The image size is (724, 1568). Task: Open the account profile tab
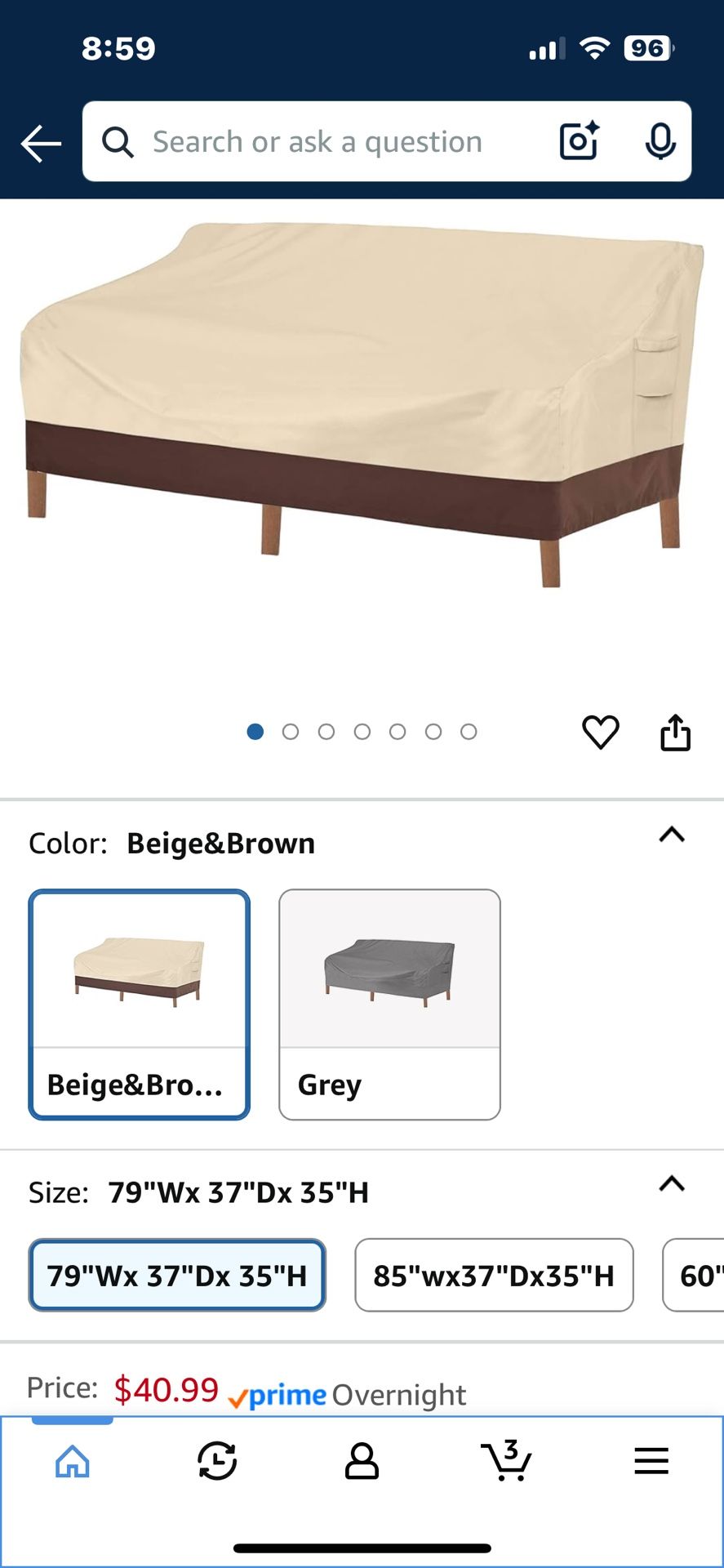362,1461
